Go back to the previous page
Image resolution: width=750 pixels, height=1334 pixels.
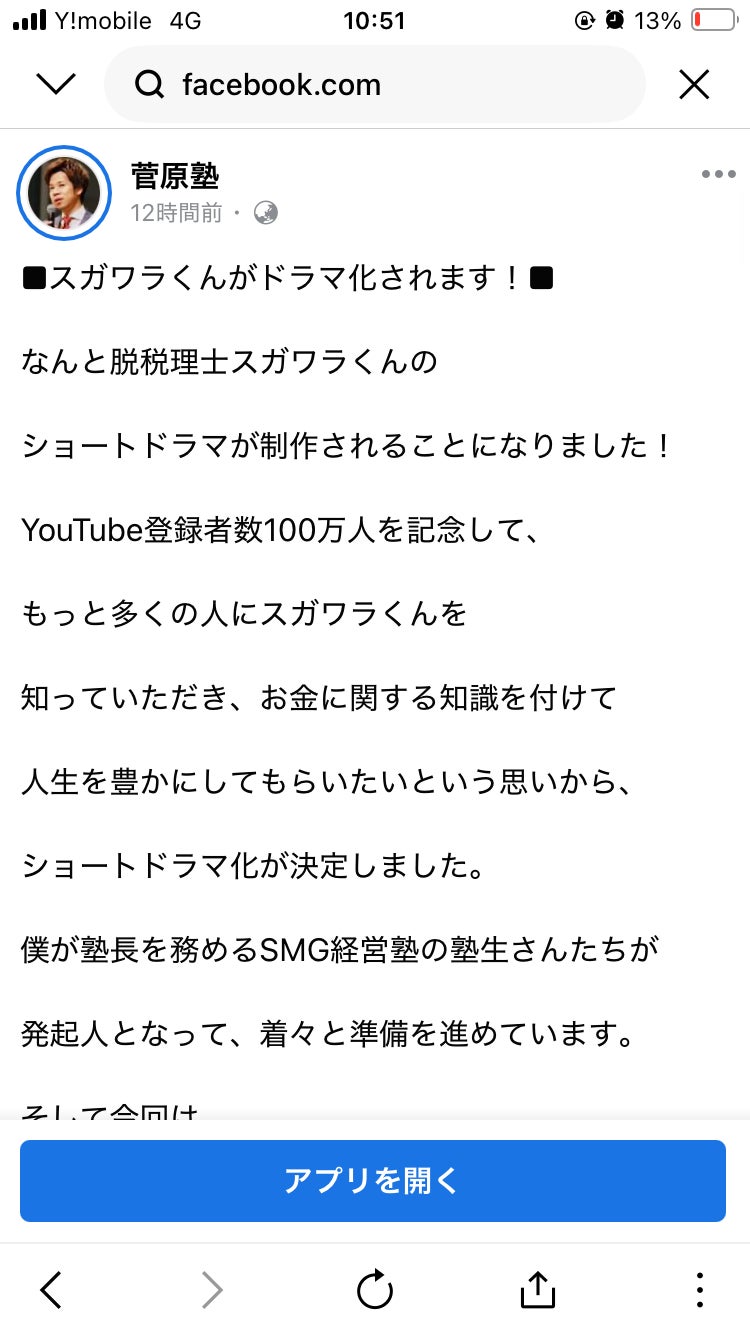(x=52, y=1290)
